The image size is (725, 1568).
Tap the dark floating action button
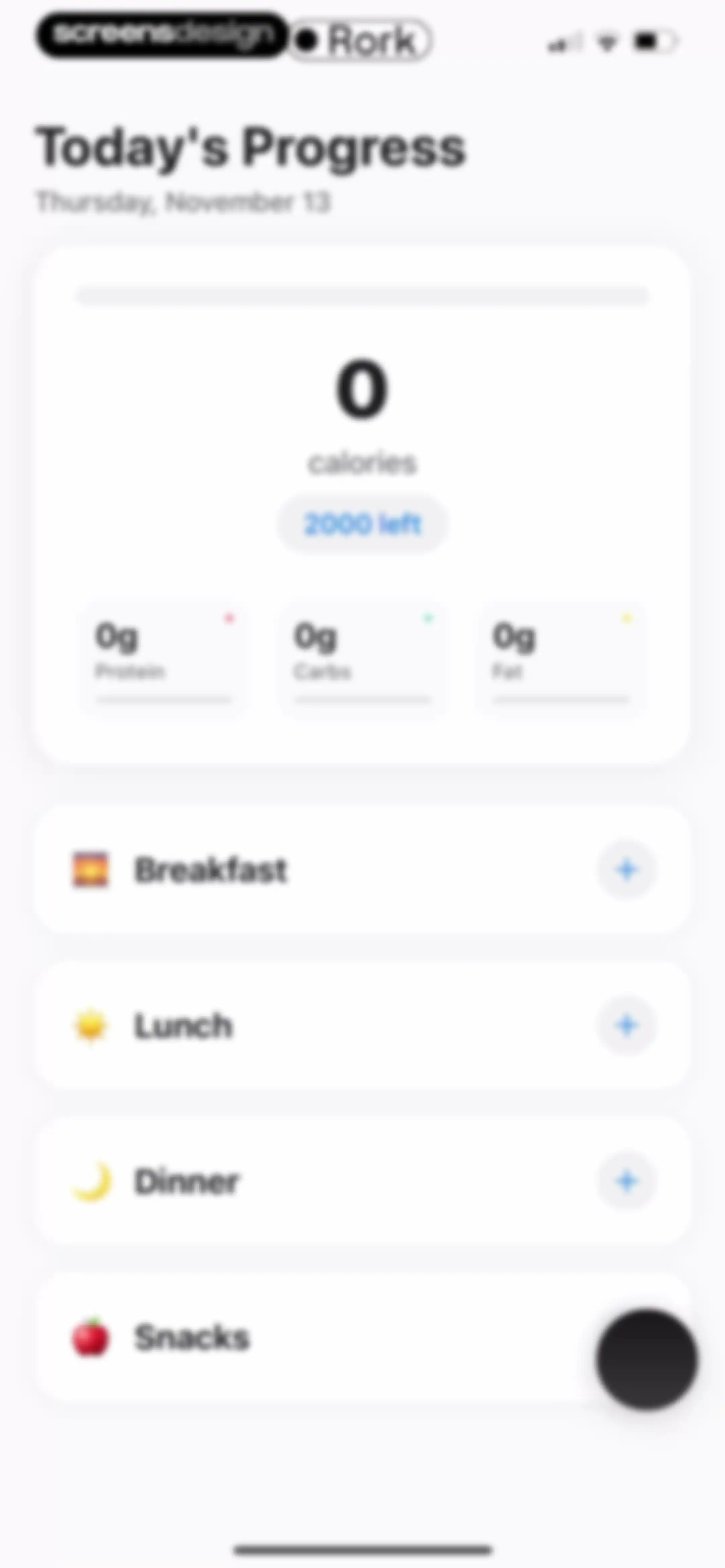(x=646, y=1360)
